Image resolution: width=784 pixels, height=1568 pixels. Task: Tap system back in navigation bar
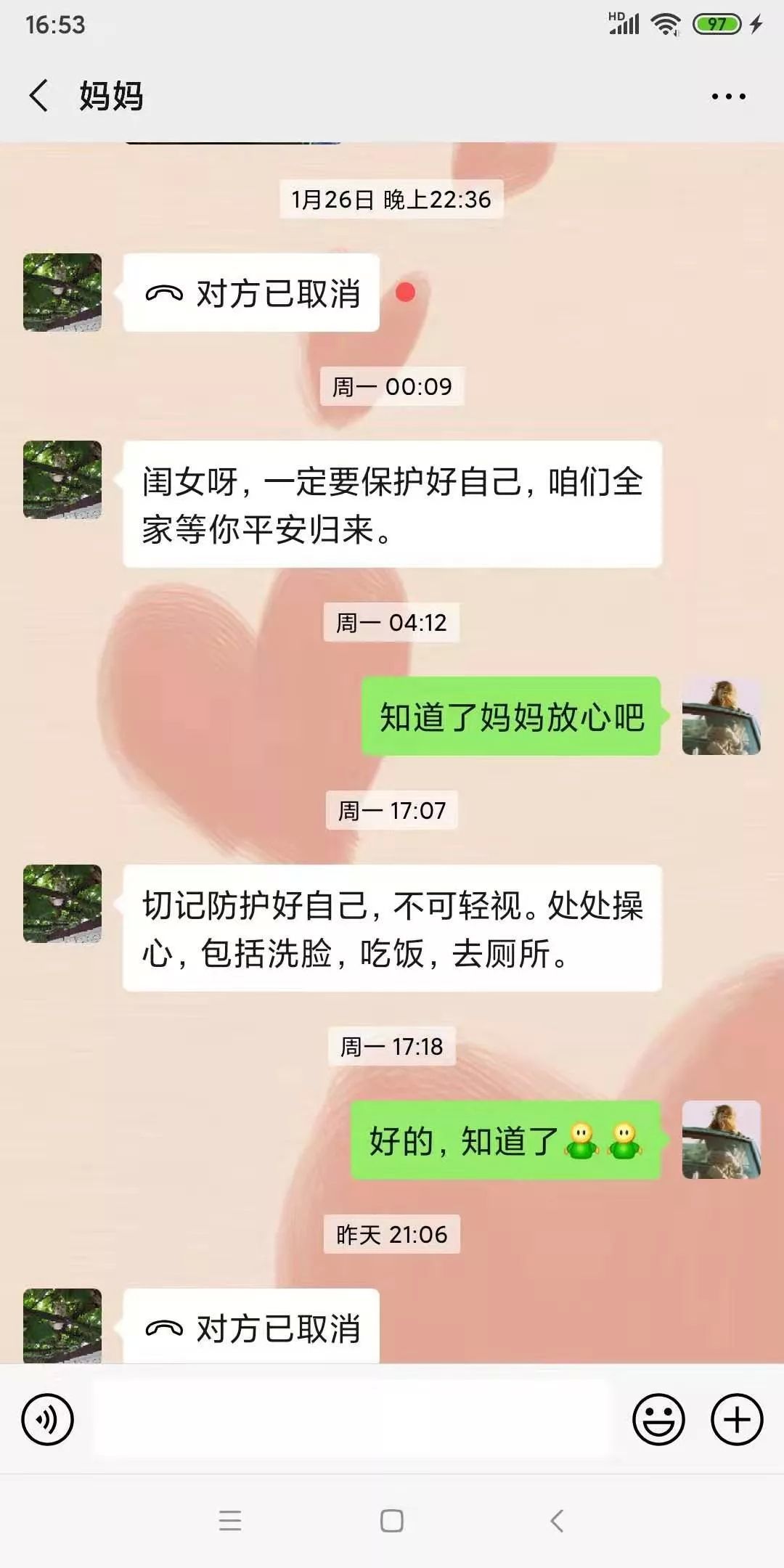[x=557, y=1520]
